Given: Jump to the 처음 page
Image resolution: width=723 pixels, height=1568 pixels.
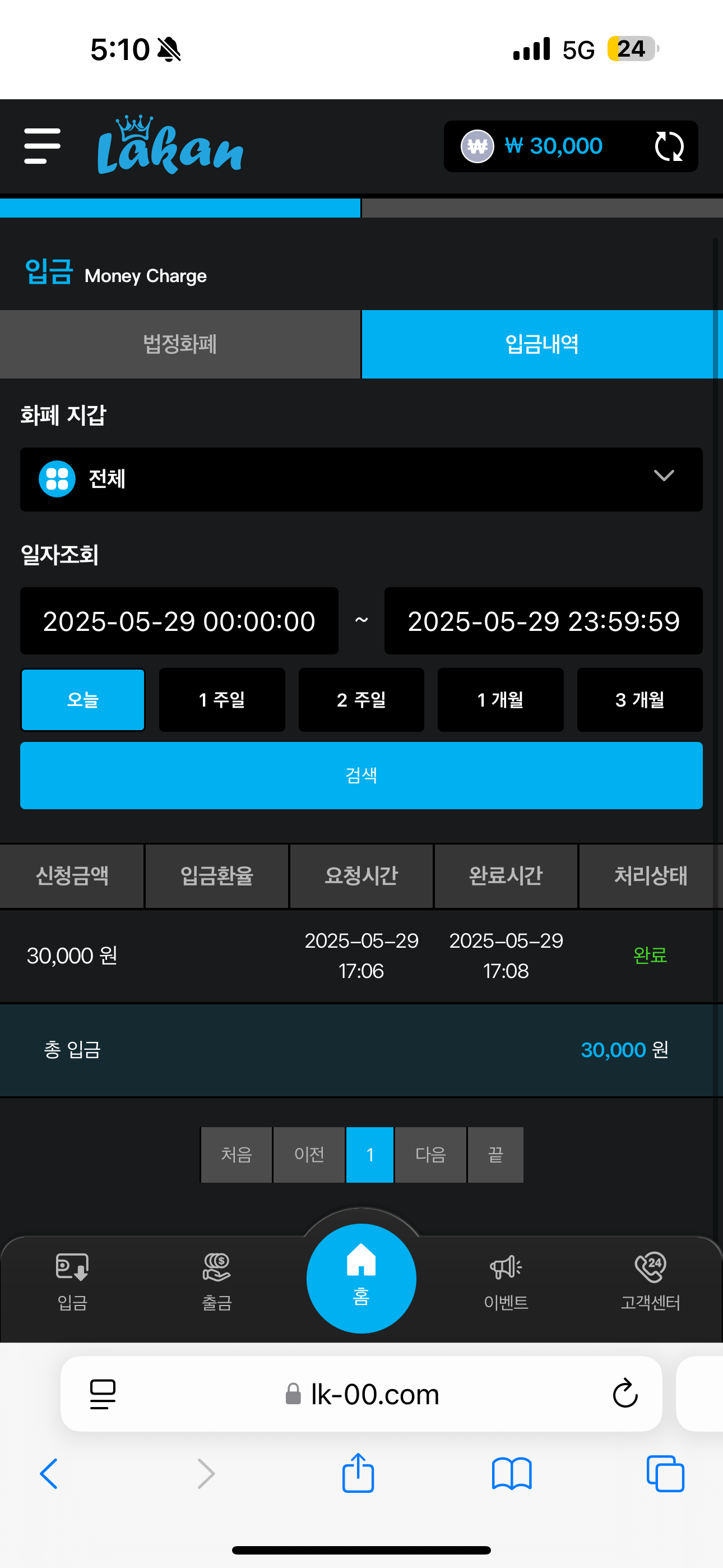Looking at the screenshot, I should click(x=236, y=1155).
